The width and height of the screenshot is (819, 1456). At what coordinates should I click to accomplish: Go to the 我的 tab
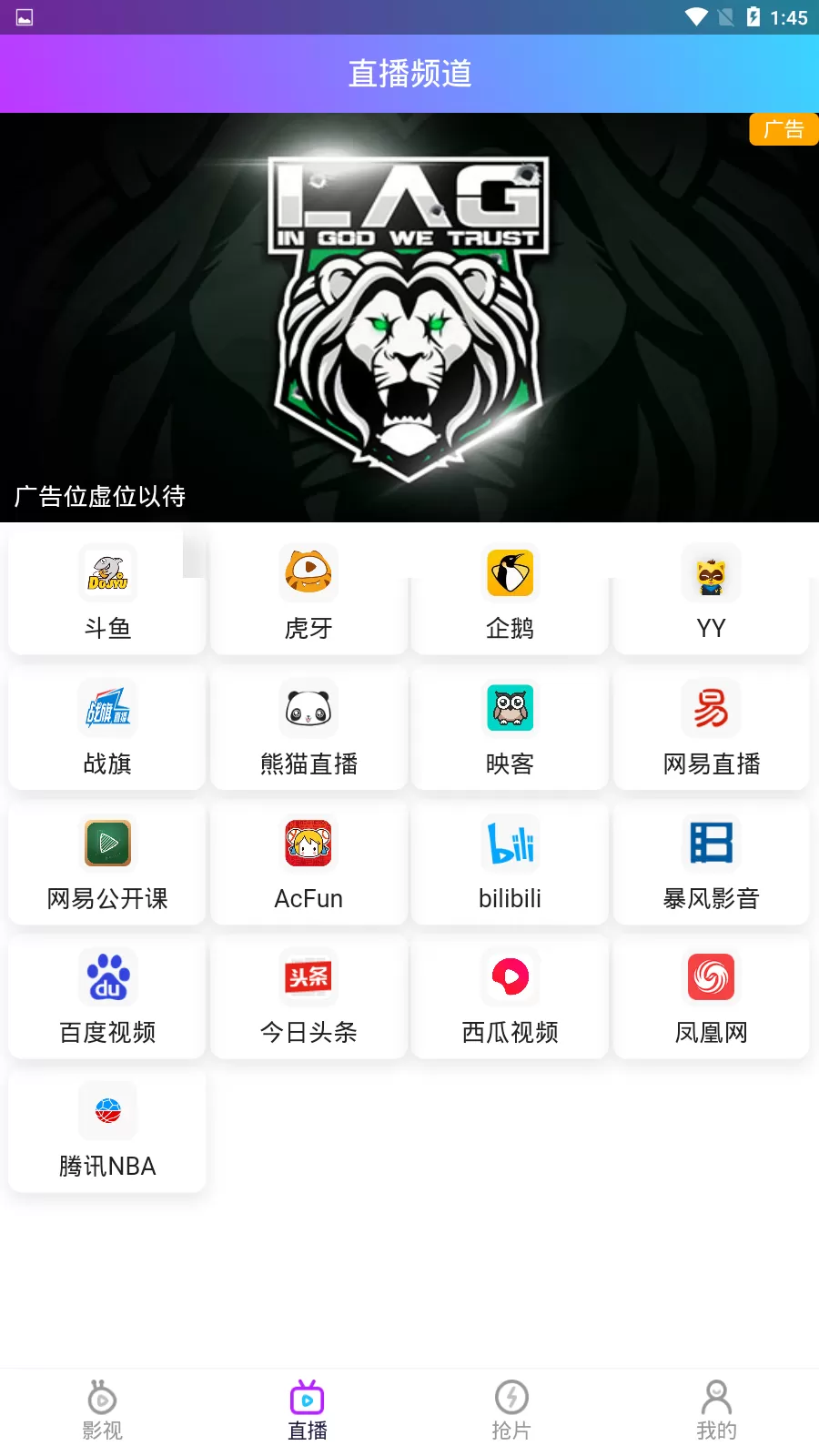click(x=716, y=1410)
